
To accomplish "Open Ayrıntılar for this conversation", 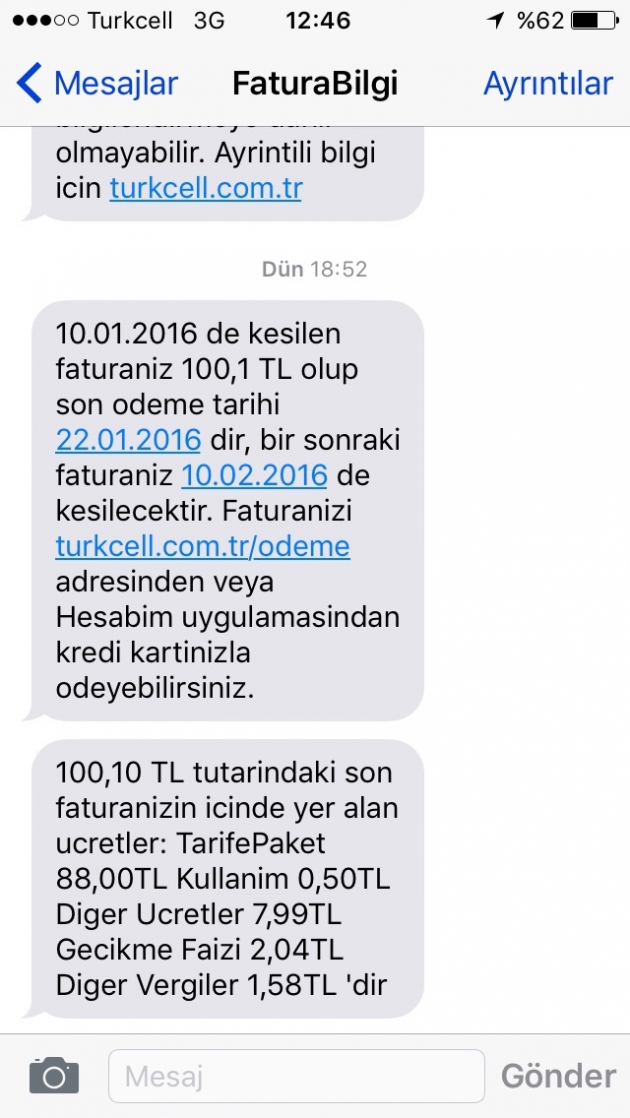I will tap(548, 83).
